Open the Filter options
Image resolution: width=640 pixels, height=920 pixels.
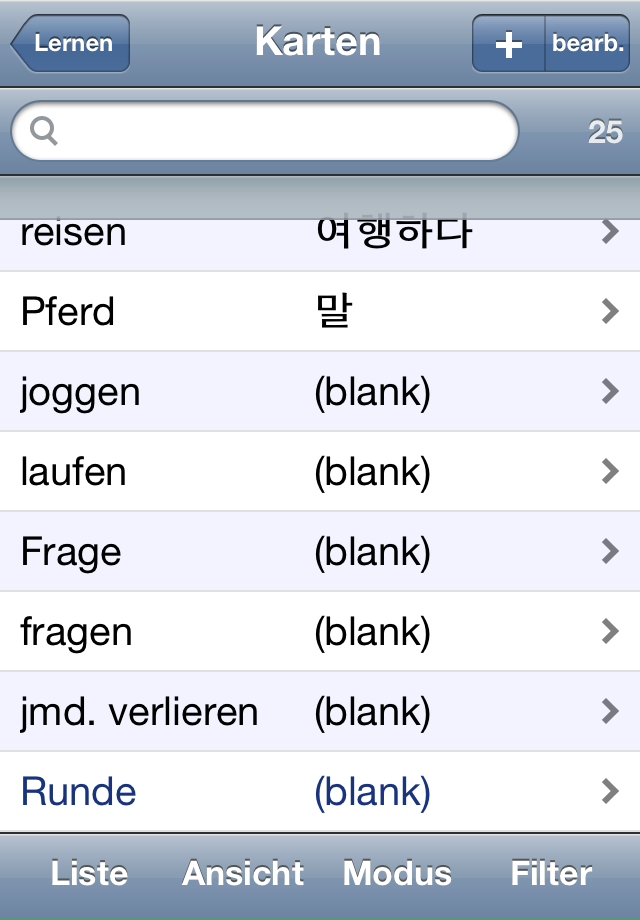pos(551,874)
